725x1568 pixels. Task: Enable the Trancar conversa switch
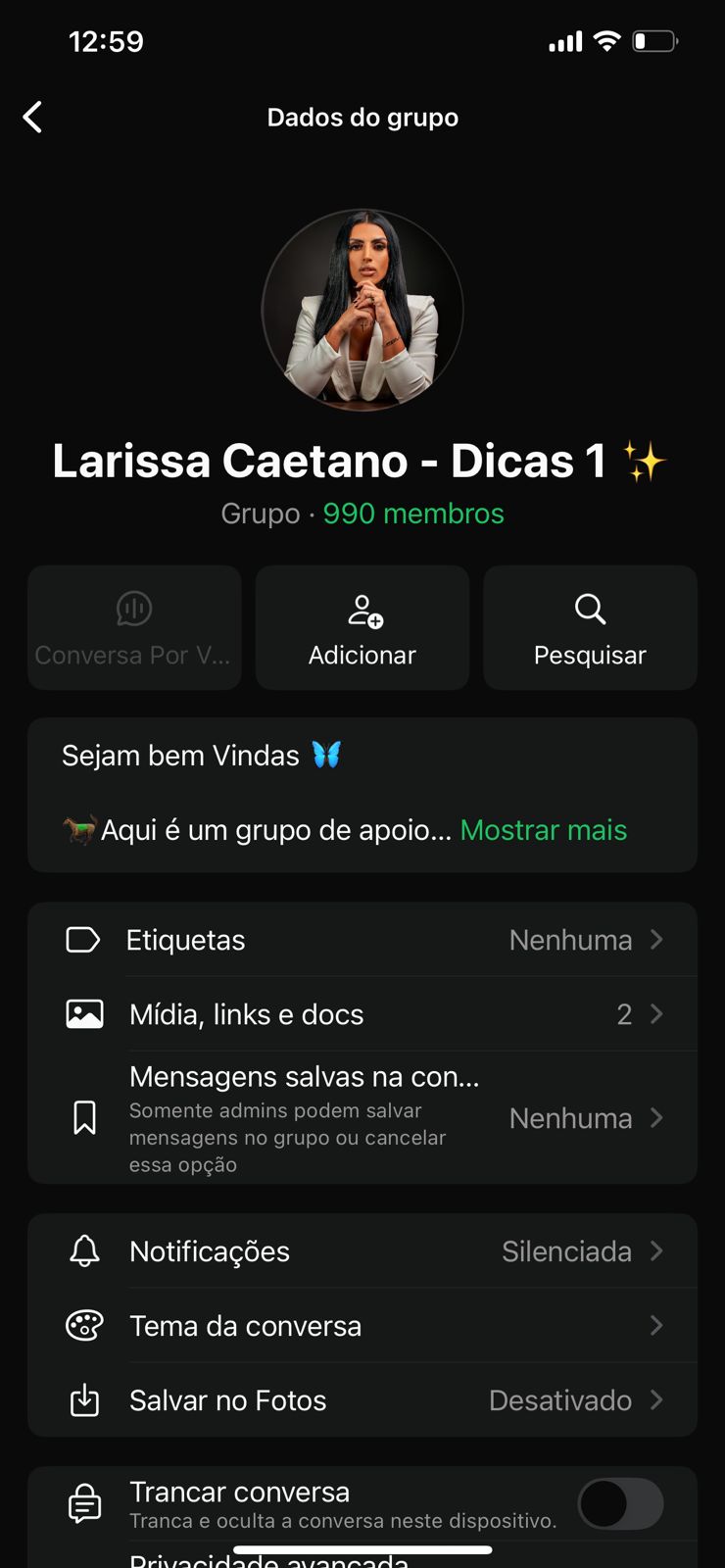click(x=620, y=1503)
